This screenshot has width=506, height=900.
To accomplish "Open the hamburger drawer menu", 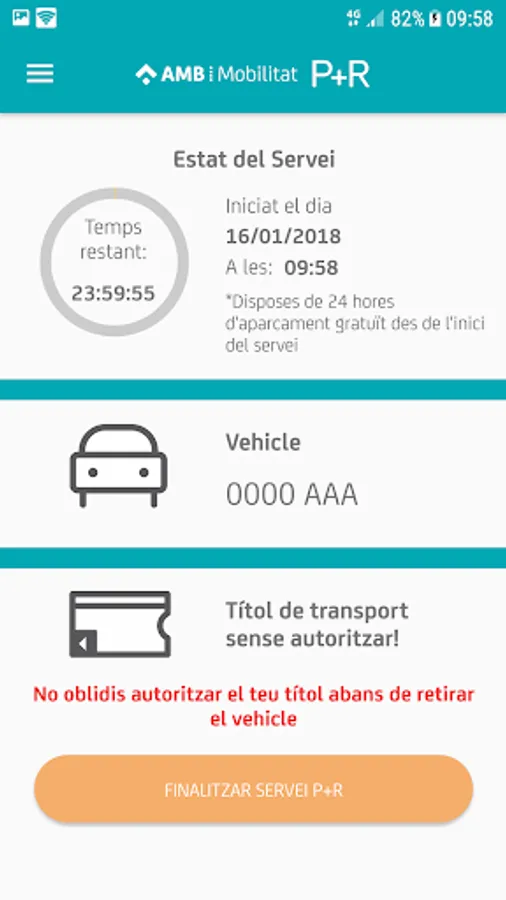I will click(40, 74).
